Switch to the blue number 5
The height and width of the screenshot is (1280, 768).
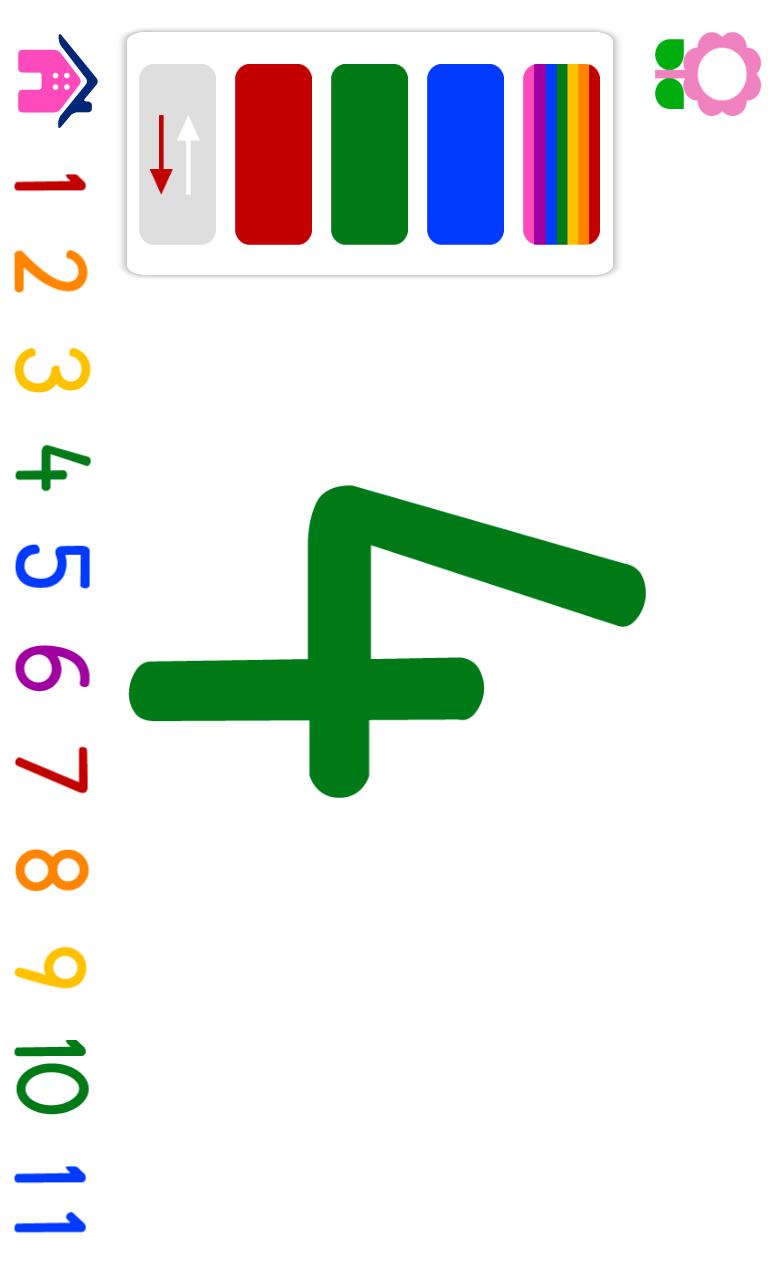52,566
